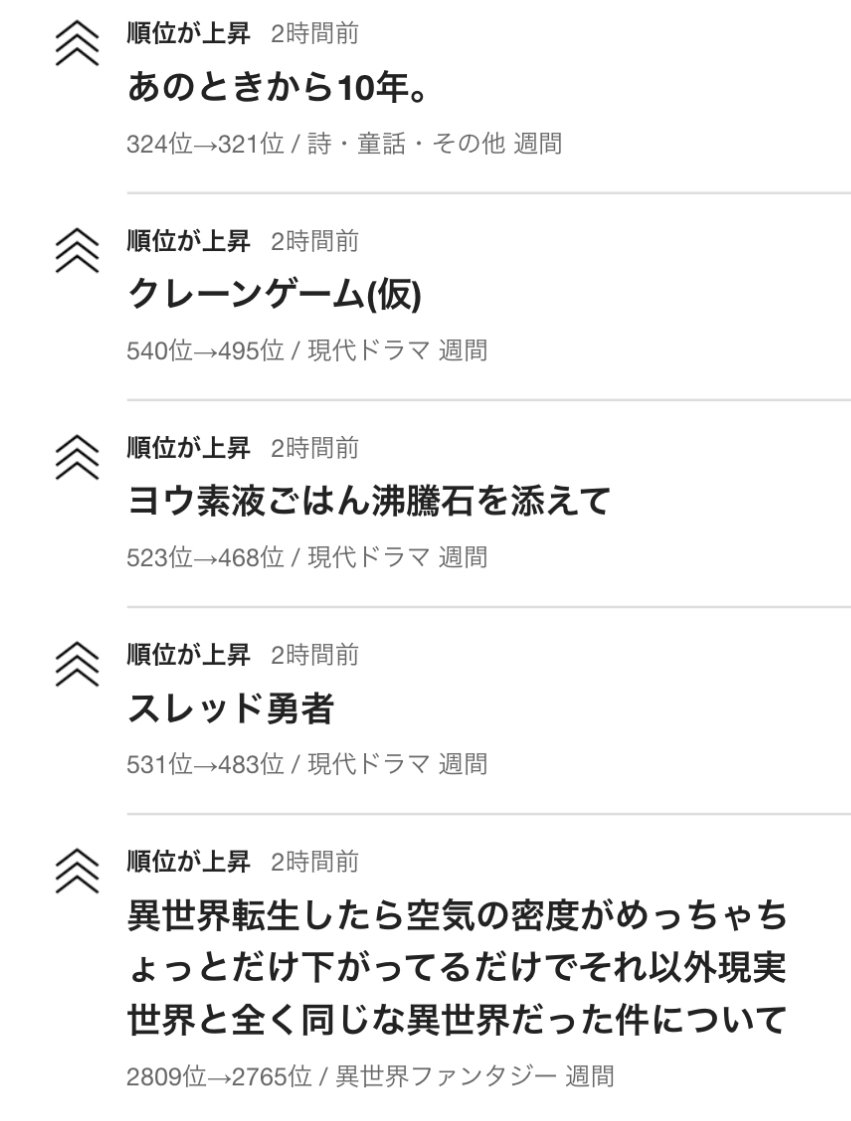Open the スレッド勇者 ranking notification

[x=231, y=709]
